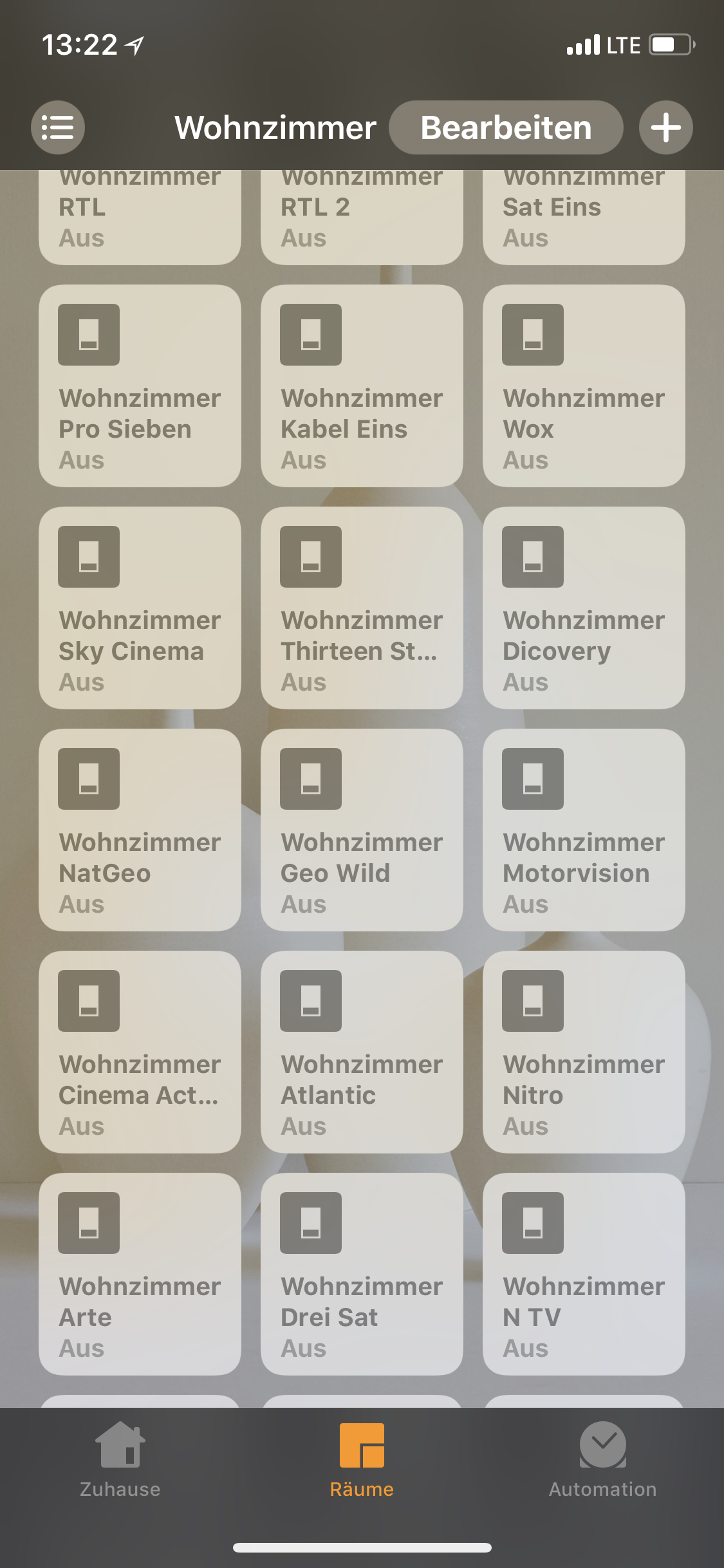
Task: Turn on Wohnzimmer Kabel Eins
Action: pos(362,386)
